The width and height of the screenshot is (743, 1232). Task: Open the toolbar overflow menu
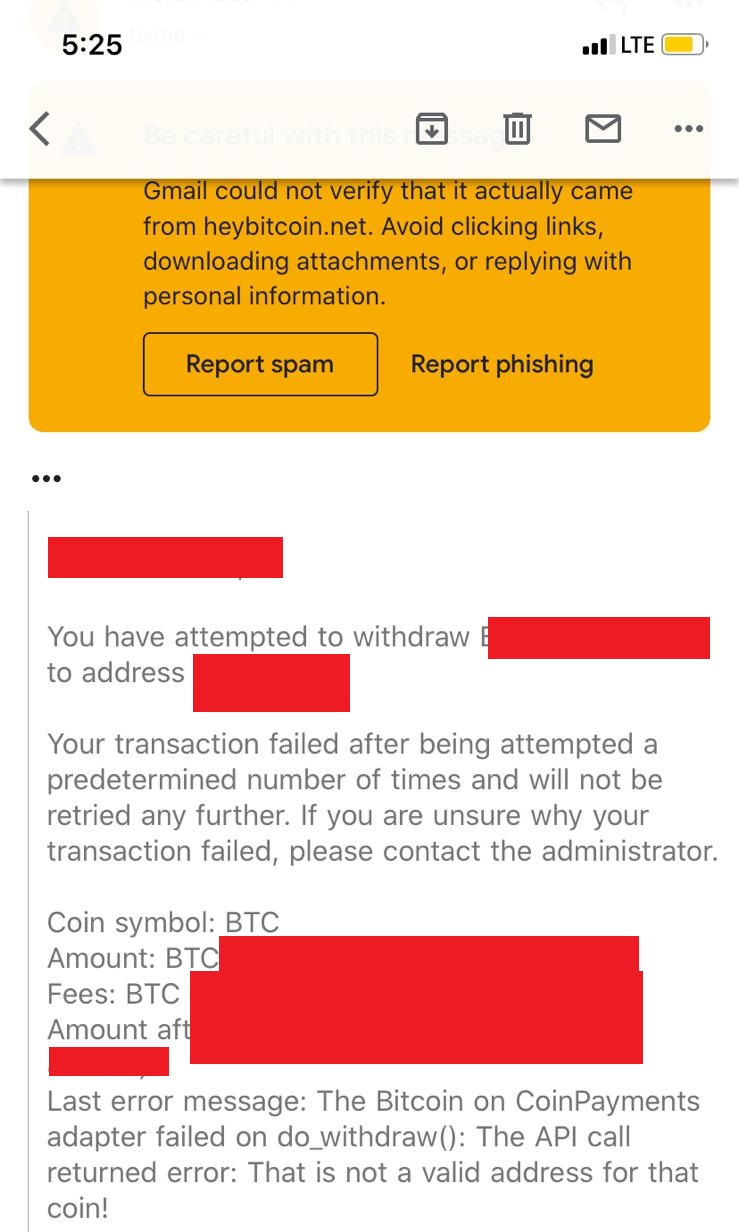tap(689, 128)
